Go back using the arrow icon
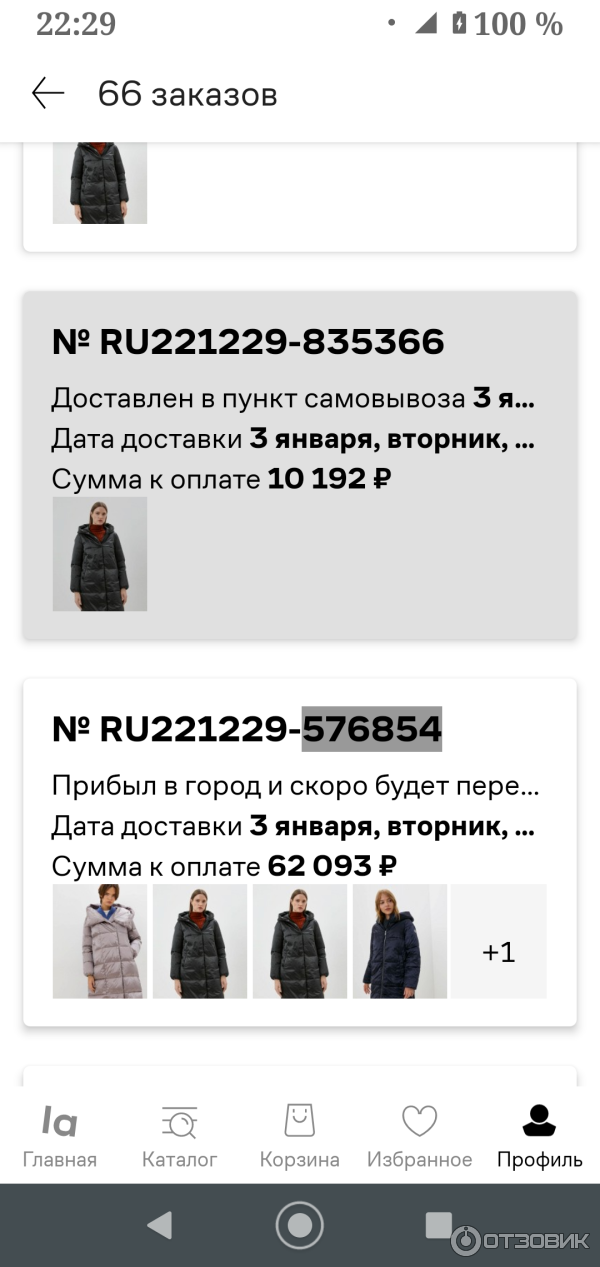The width and height of the screenshot is (600, 1267). point(47,94)
